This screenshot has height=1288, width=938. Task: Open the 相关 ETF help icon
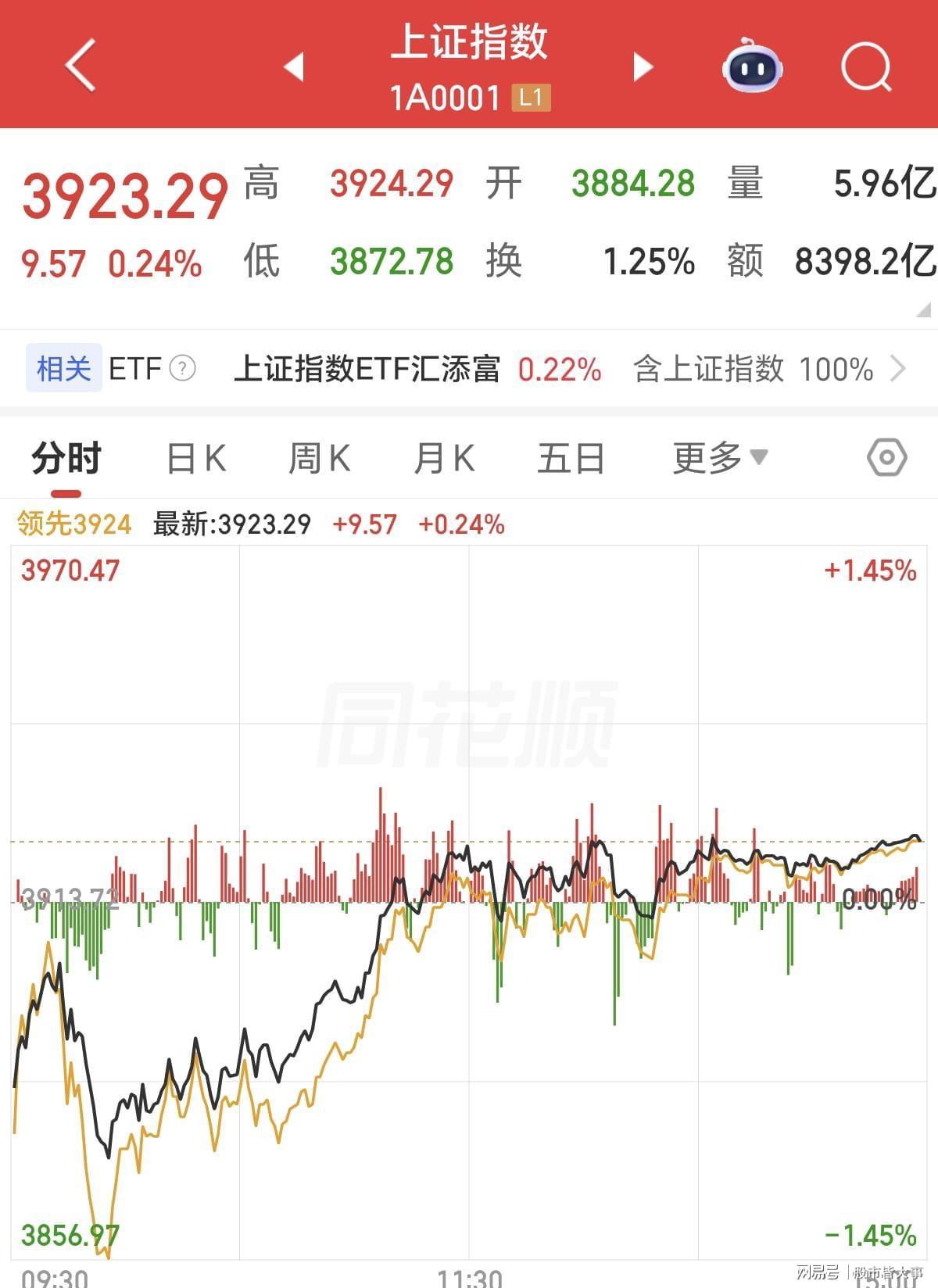[x=183, y=368]
